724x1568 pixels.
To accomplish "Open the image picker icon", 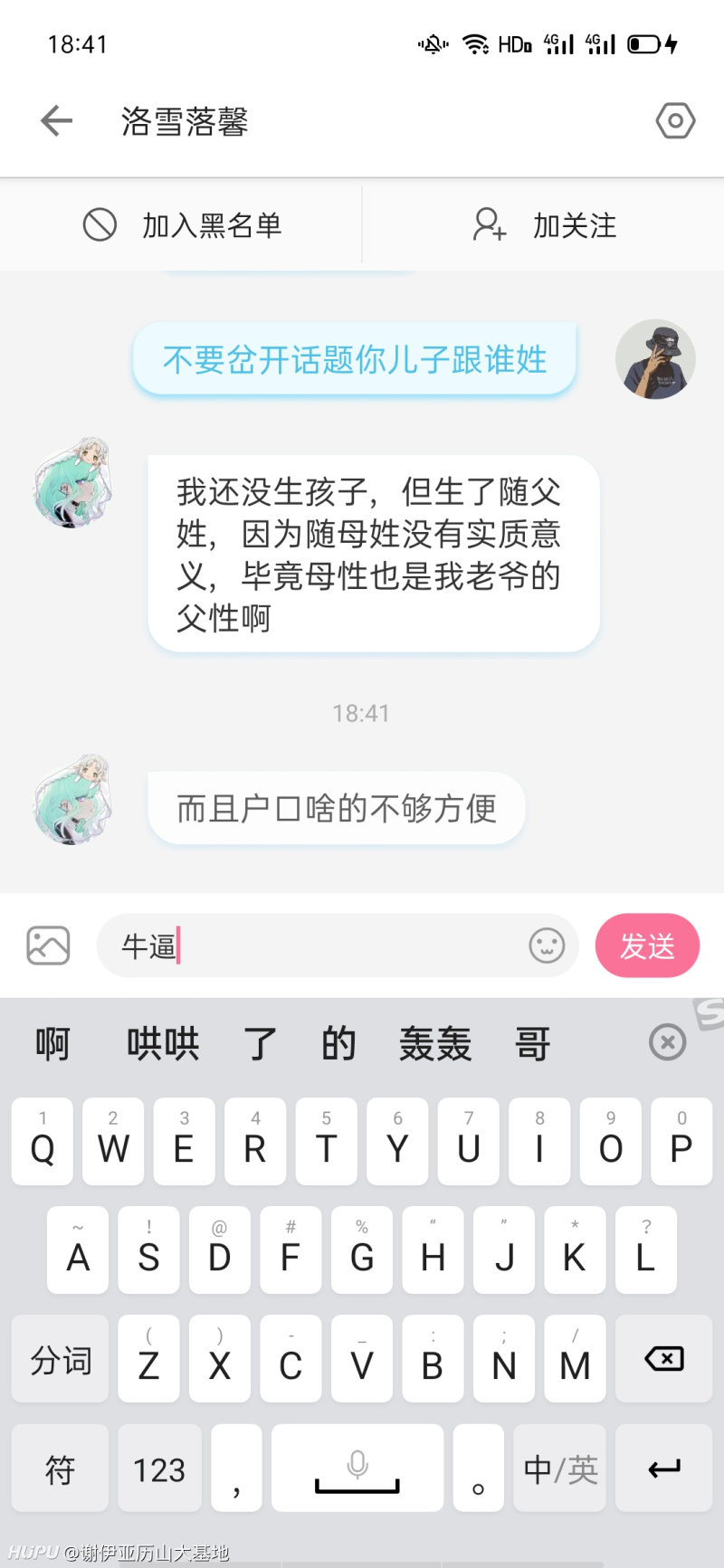I will coord(47,945).
